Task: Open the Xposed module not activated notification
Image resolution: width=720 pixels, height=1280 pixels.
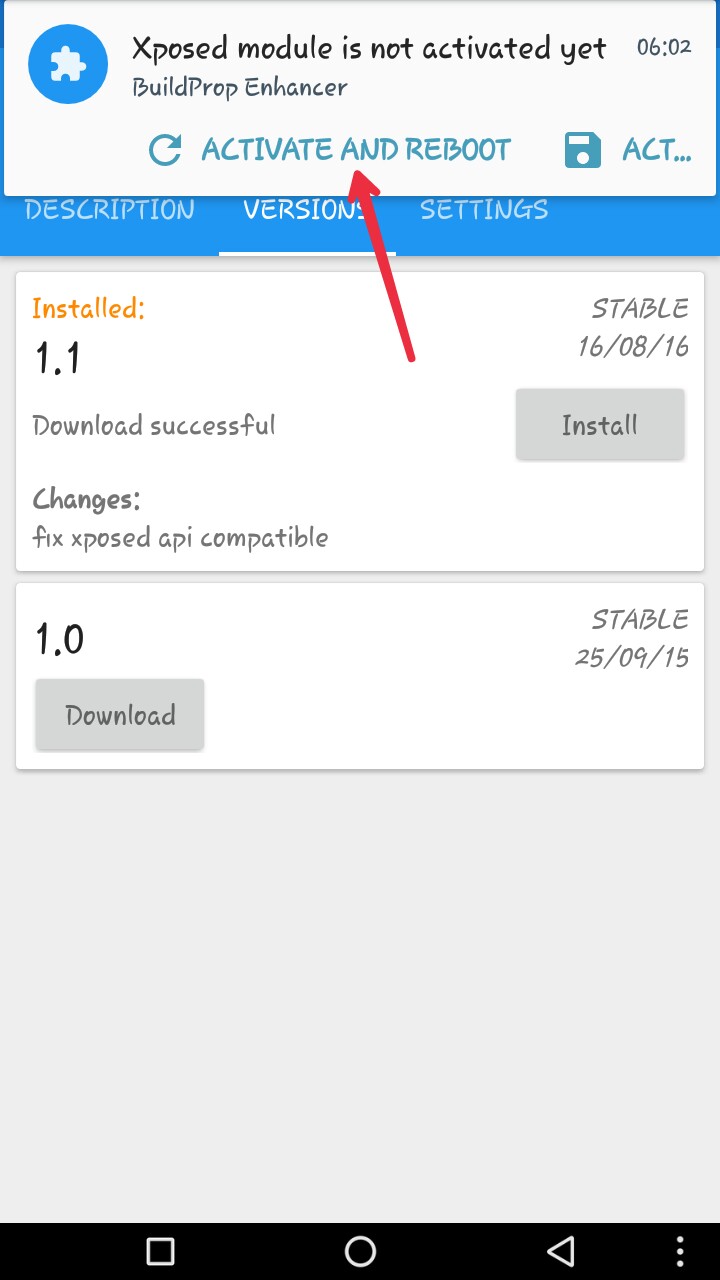Action: click(x=368, y=66)
